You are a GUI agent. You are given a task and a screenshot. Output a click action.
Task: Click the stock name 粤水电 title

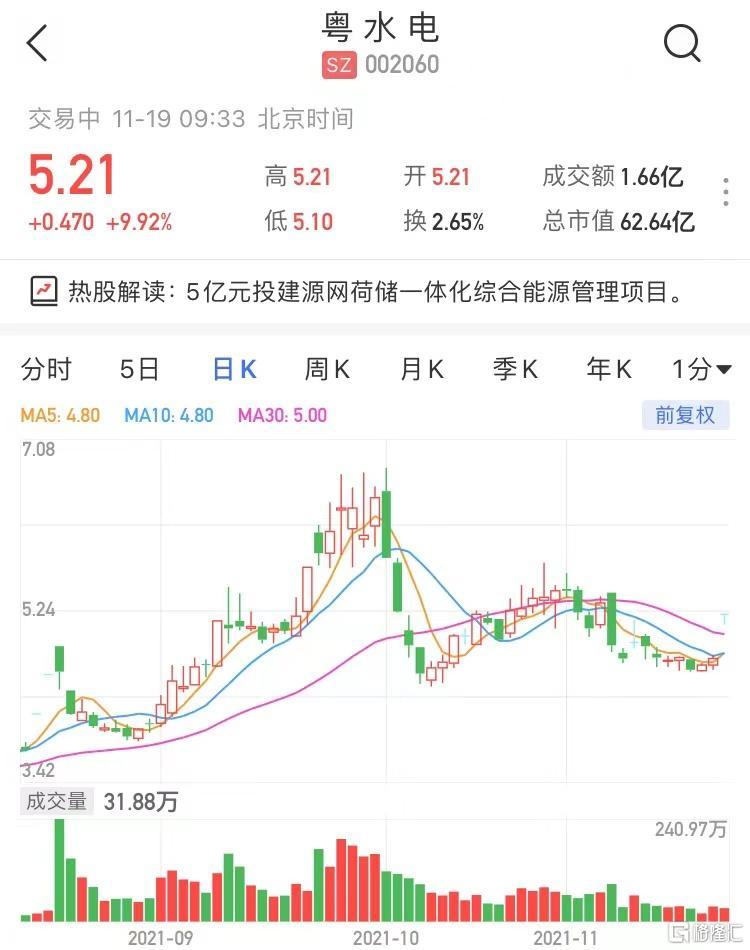375,31
